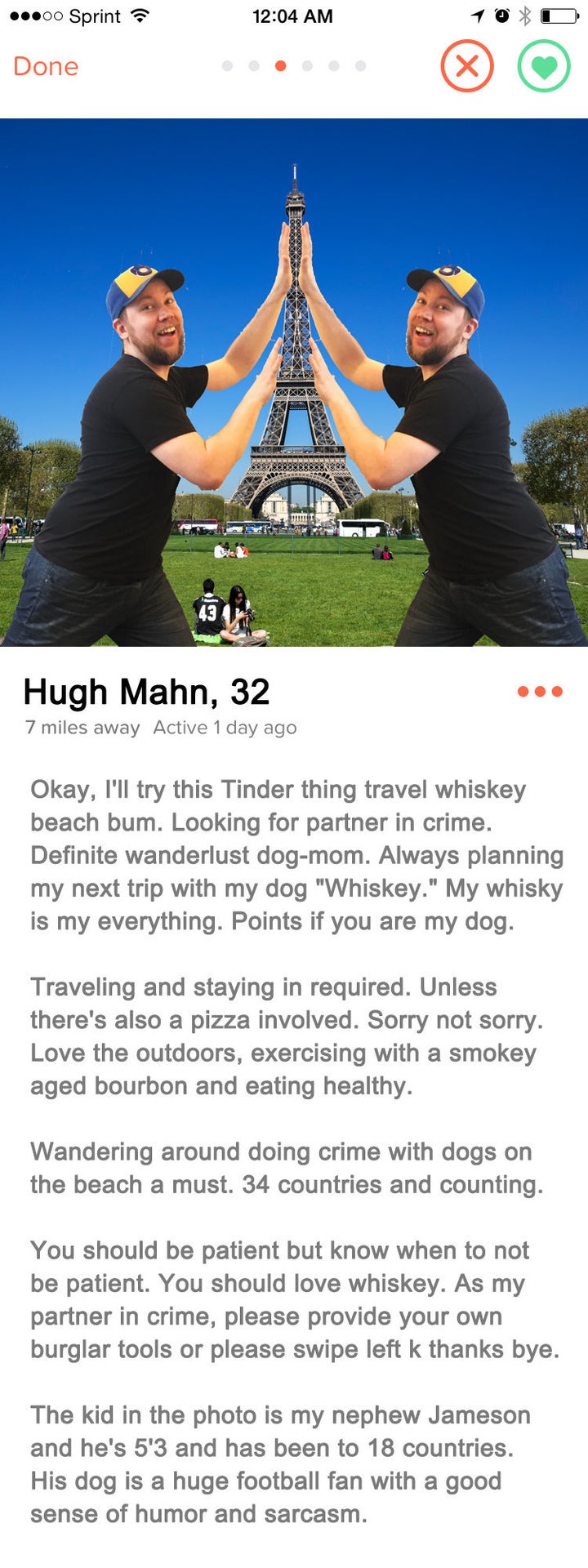Like Hugh Mahn with the green heart
588x1568 pixels.
point(544,66)
